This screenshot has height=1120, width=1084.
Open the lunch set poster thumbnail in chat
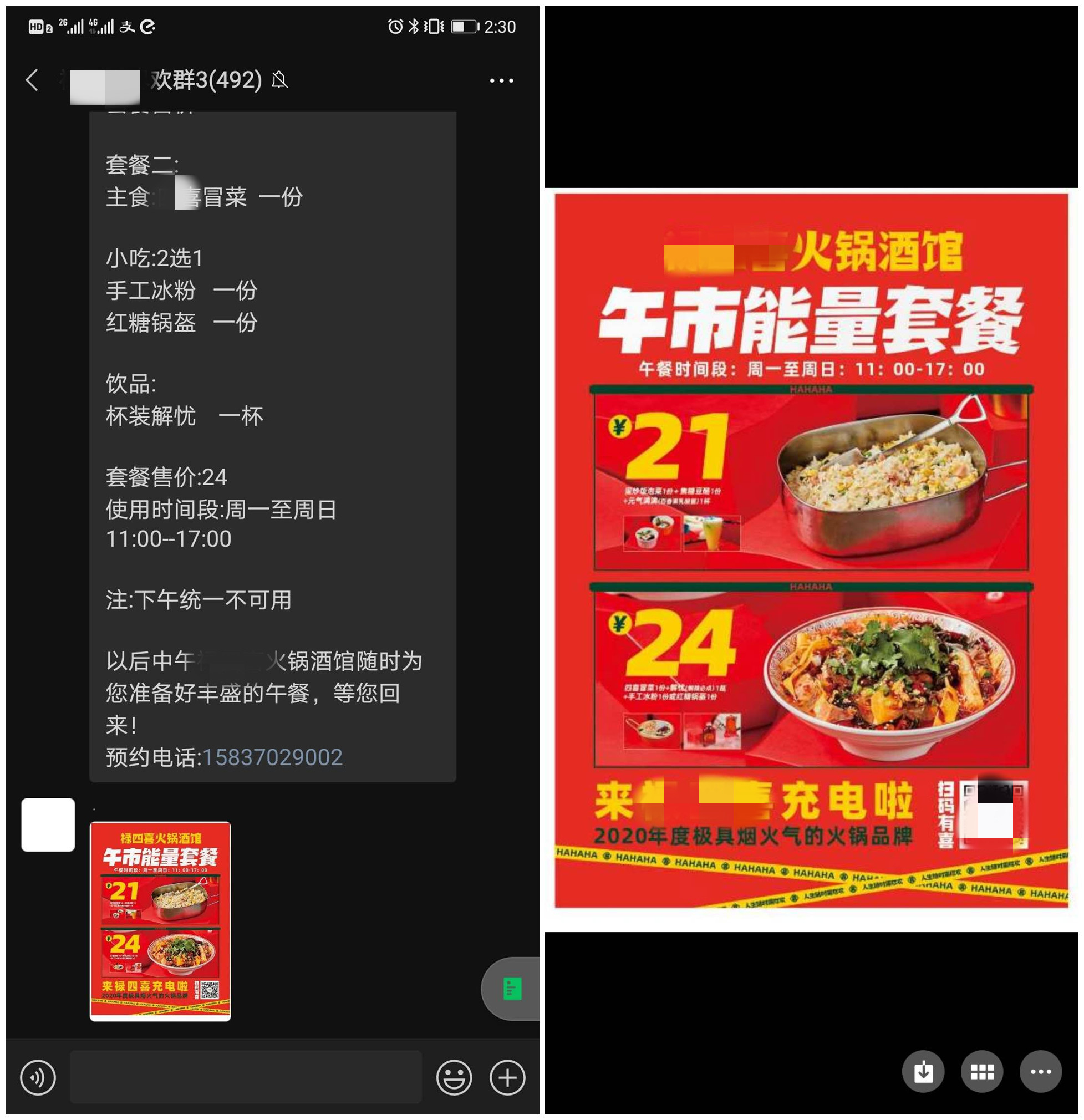point(160,920)
